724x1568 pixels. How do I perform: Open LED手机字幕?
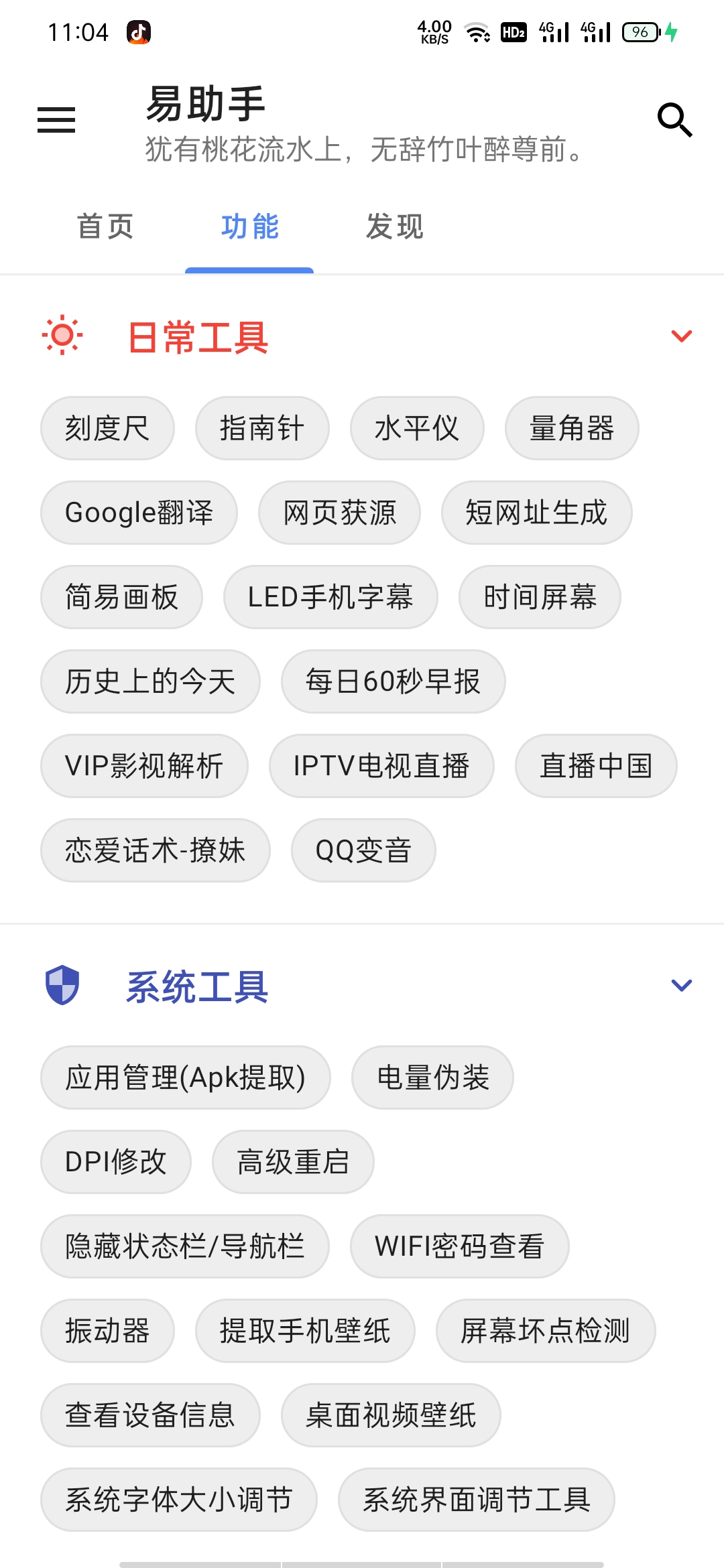[x=330, y=597]
